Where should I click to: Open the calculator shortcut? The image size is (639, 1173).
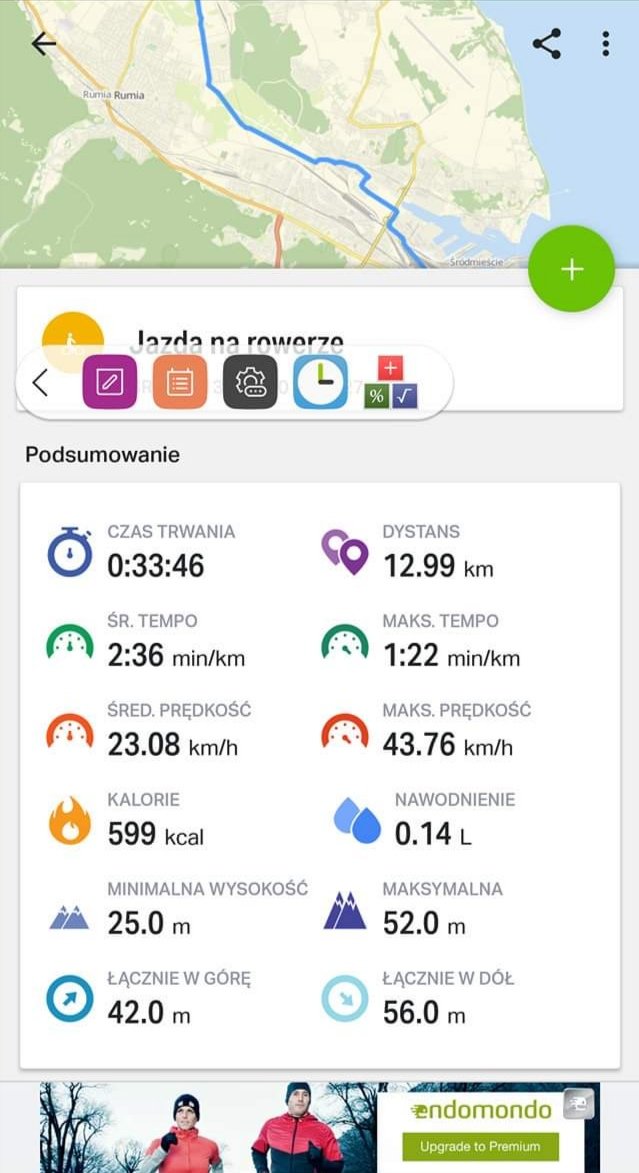point(391,382)
